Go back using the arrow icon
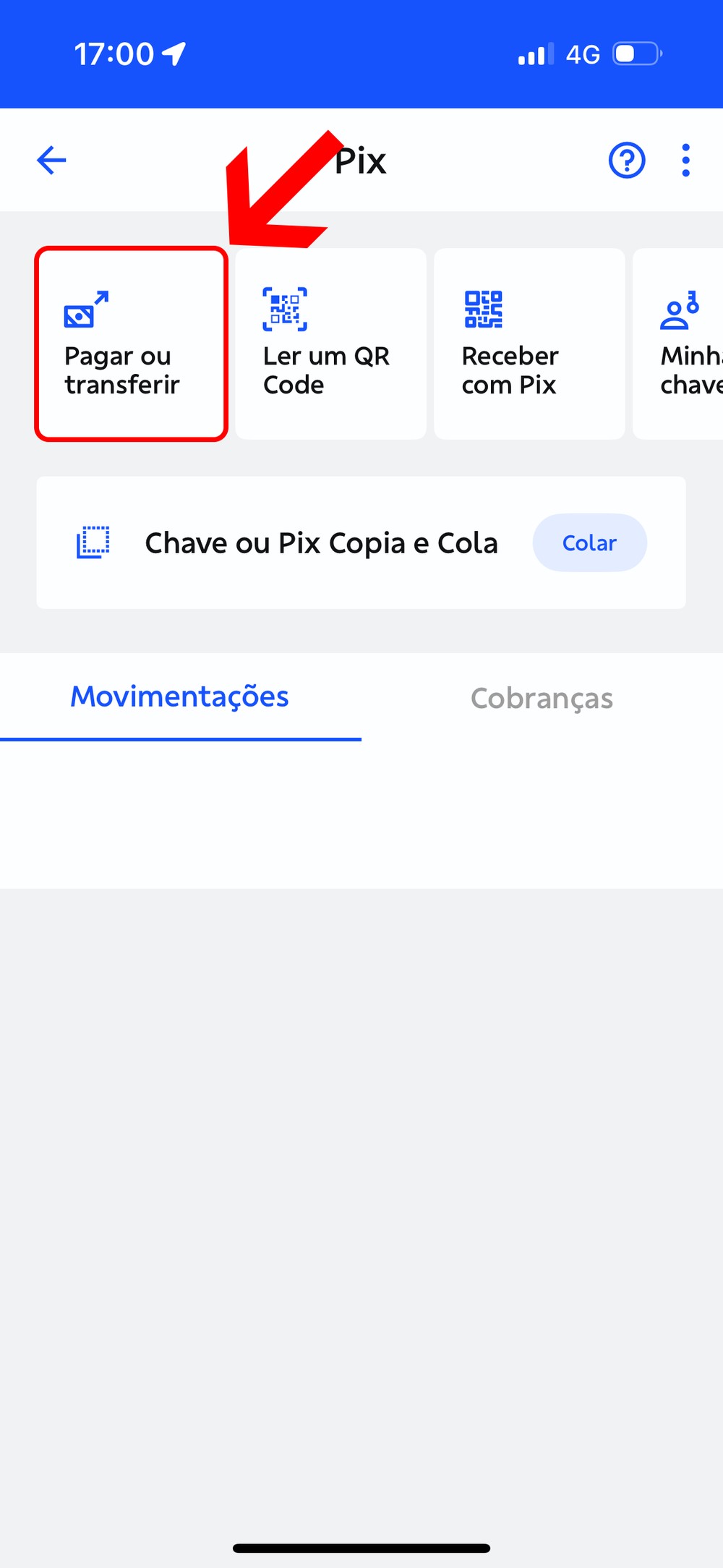Viewport: 723px width, 1568px height. pyautogui.click(x=51, y=160)
